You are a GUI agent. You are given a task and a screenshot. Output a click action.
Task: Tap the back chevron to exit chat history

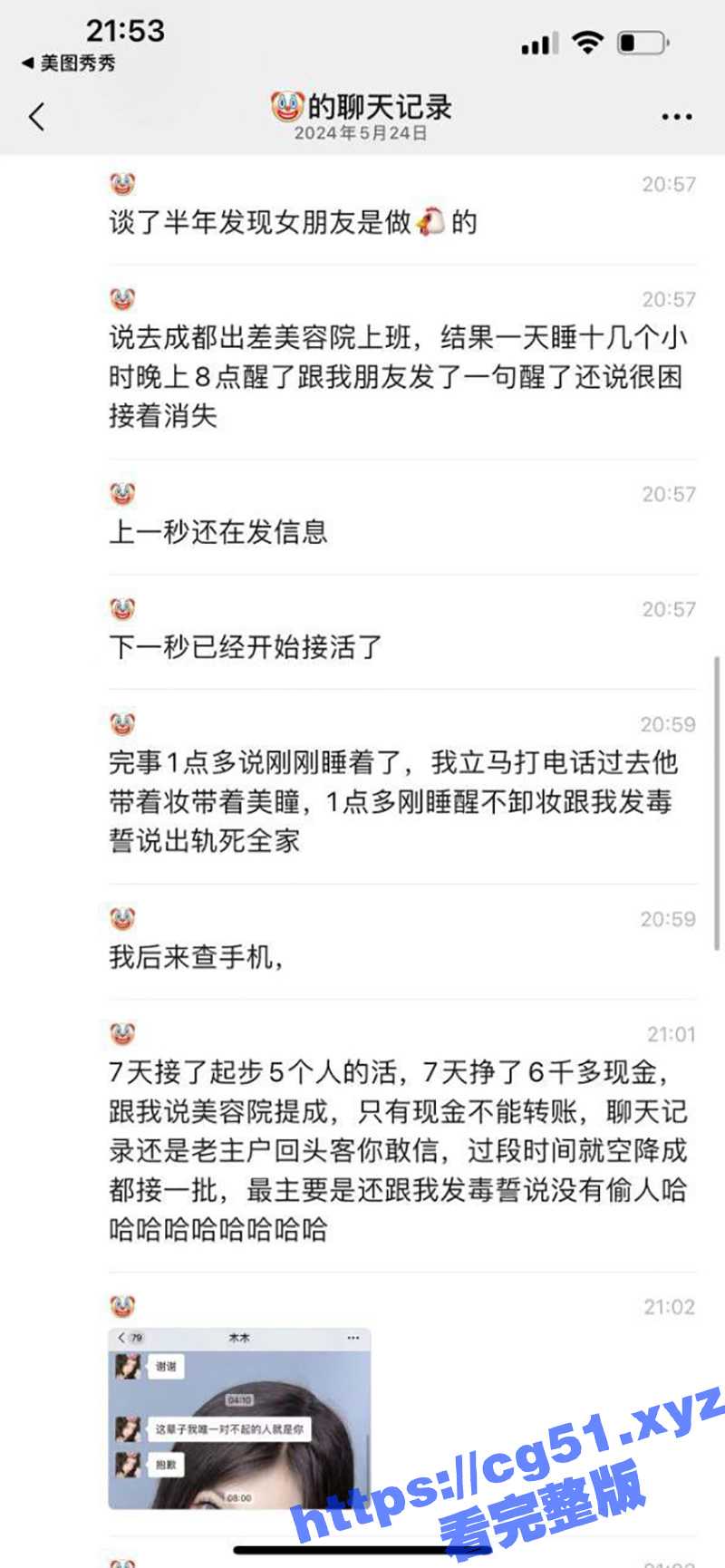(x=36, y=117)
